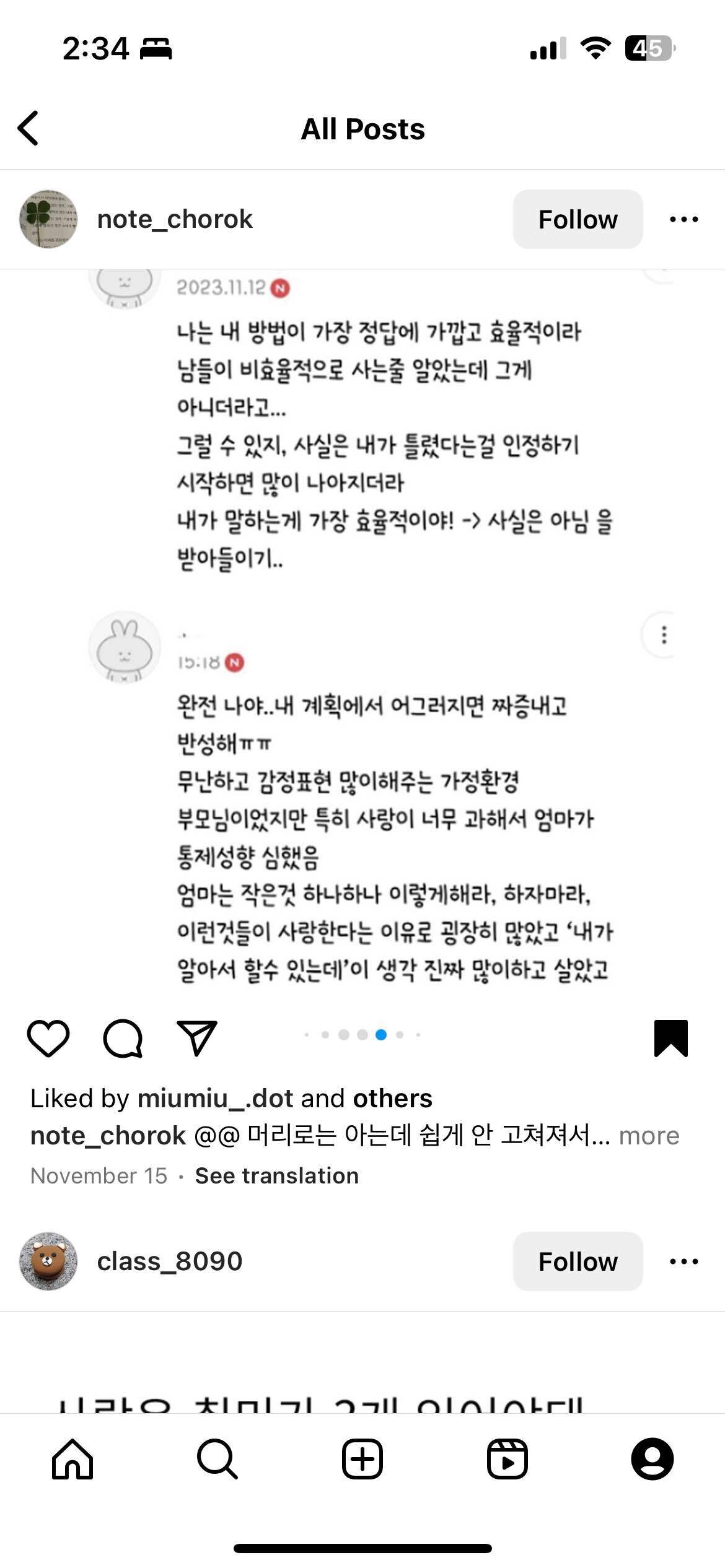Open the Home feed icon
The image size is (725, 1568).
[x=72, y=1460]
